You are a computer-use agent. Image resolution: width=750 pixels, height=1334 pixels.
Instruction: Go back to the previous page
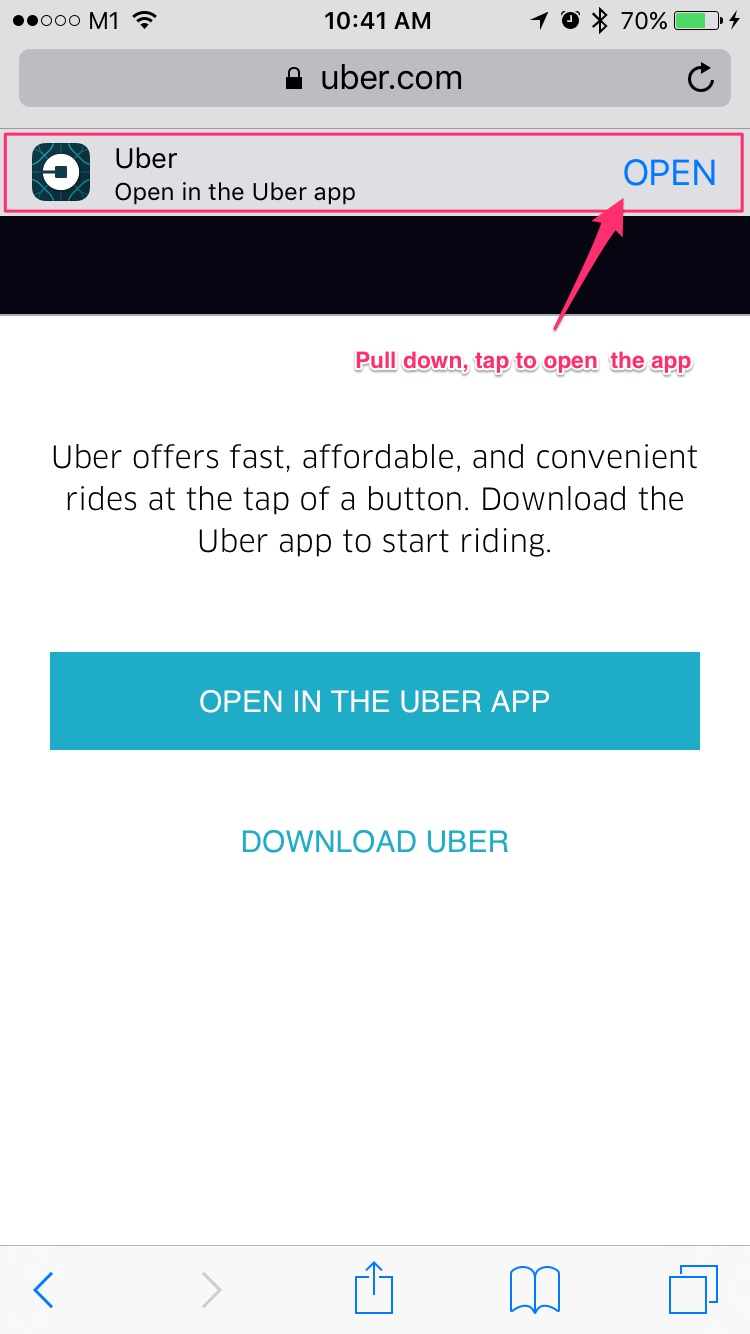[43, 1290]
